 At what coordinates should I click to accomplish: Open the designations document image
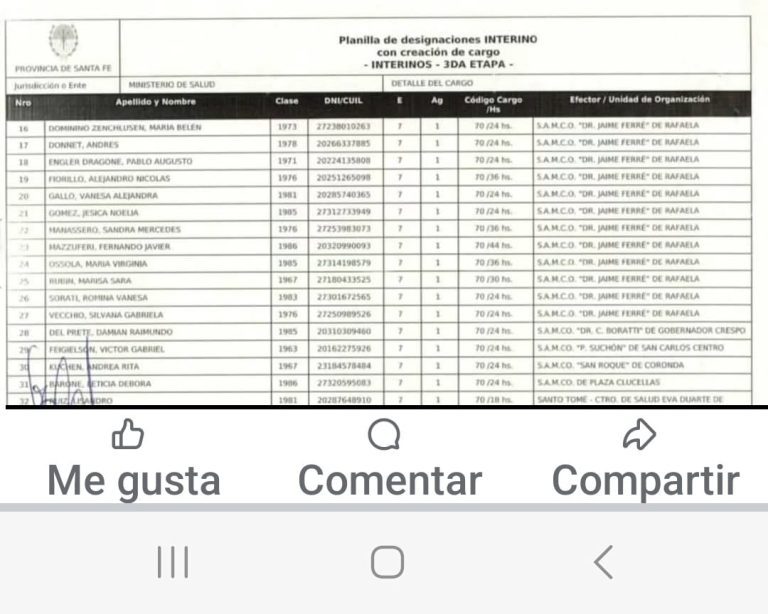384,210
